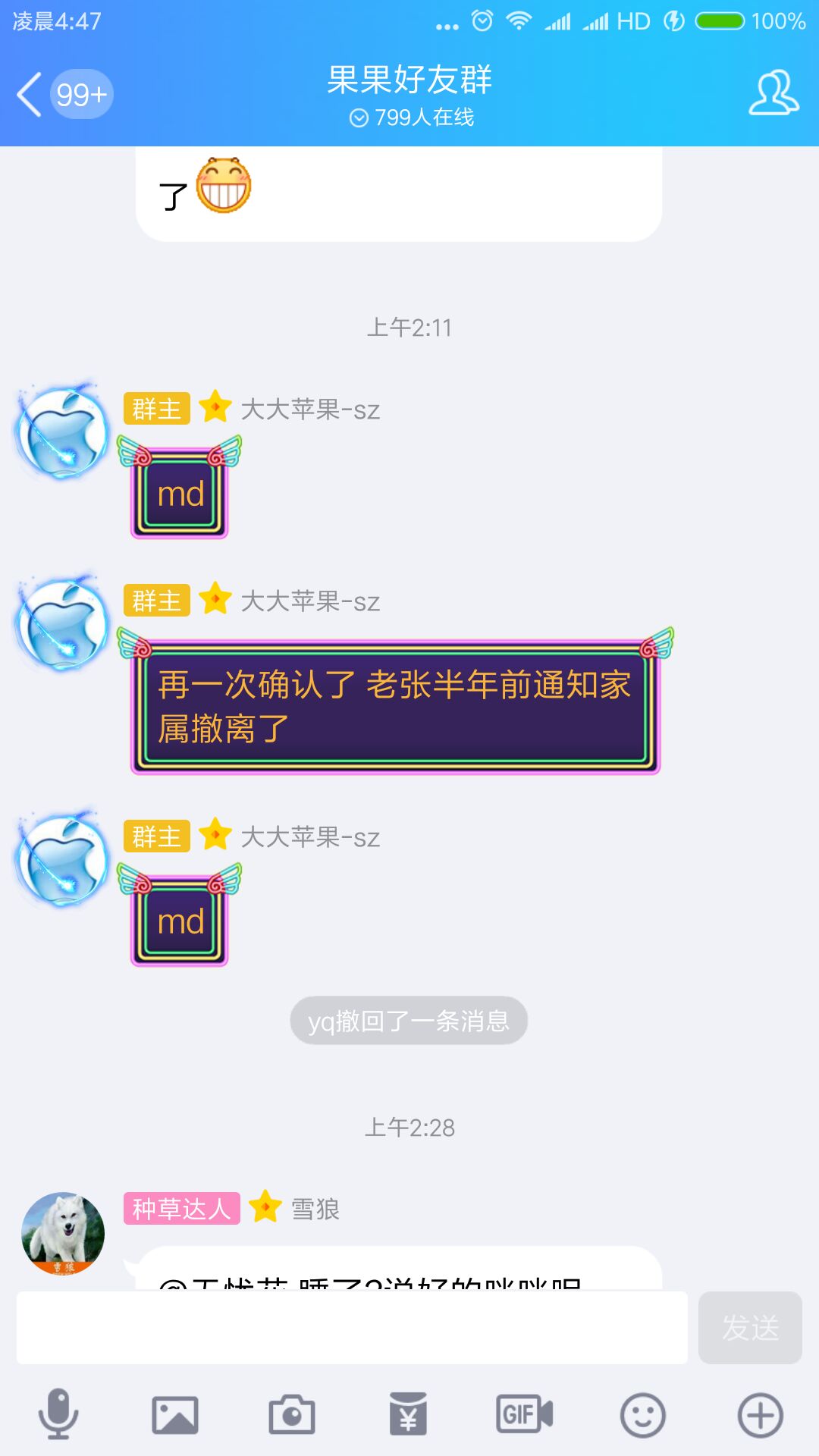Open the photo gallery picker
819x1456 pixels.
pos(175,1414)
